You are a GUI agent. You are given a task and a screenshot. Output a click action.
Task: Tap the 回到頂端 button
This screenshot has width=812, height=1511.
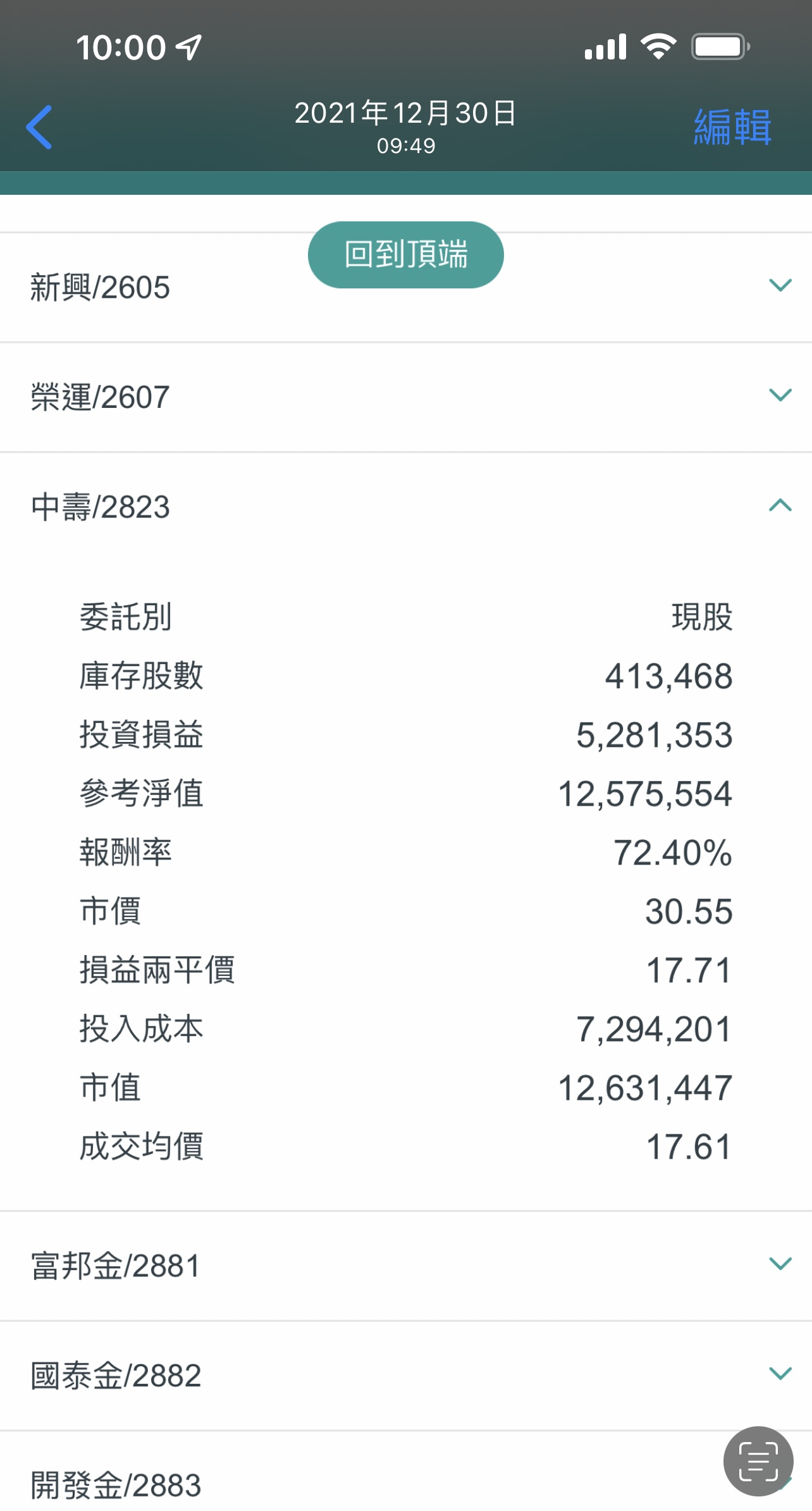click(405, 255)
